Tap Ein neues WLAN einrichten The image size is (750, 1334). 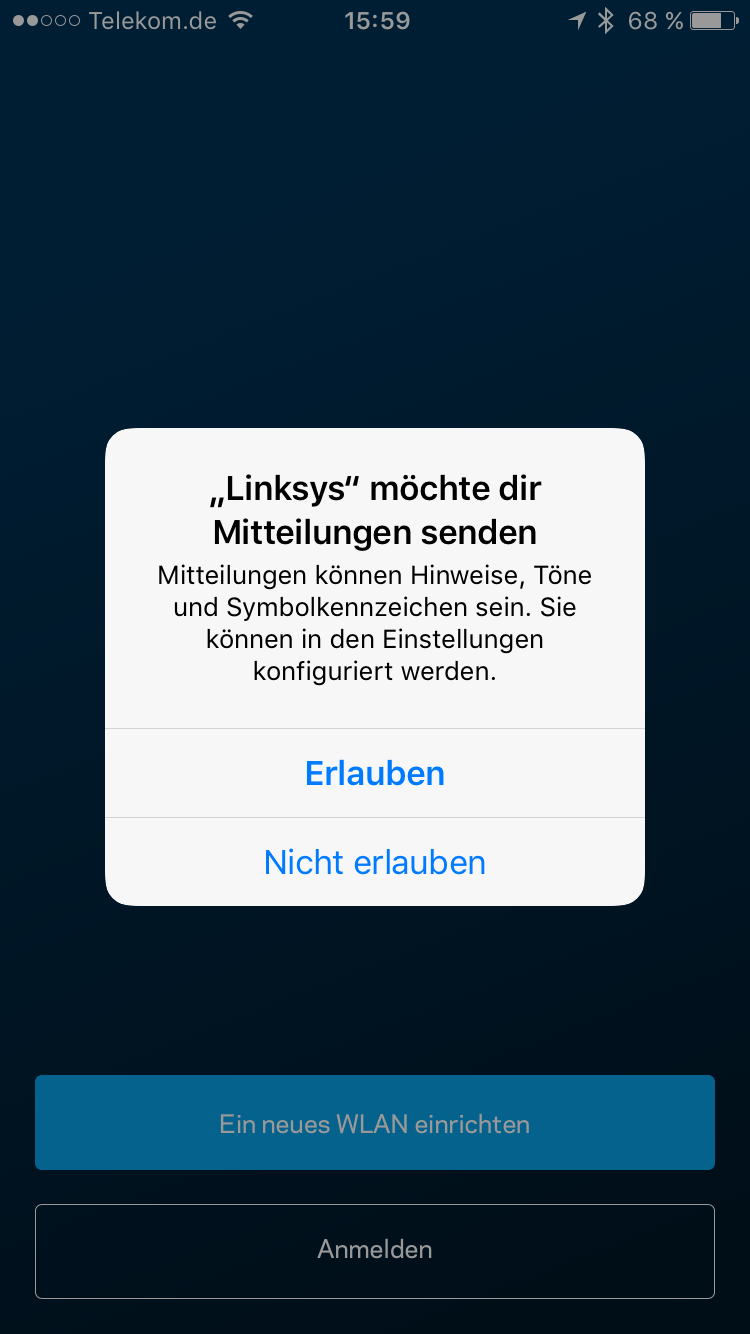[x=375, y=1123]
